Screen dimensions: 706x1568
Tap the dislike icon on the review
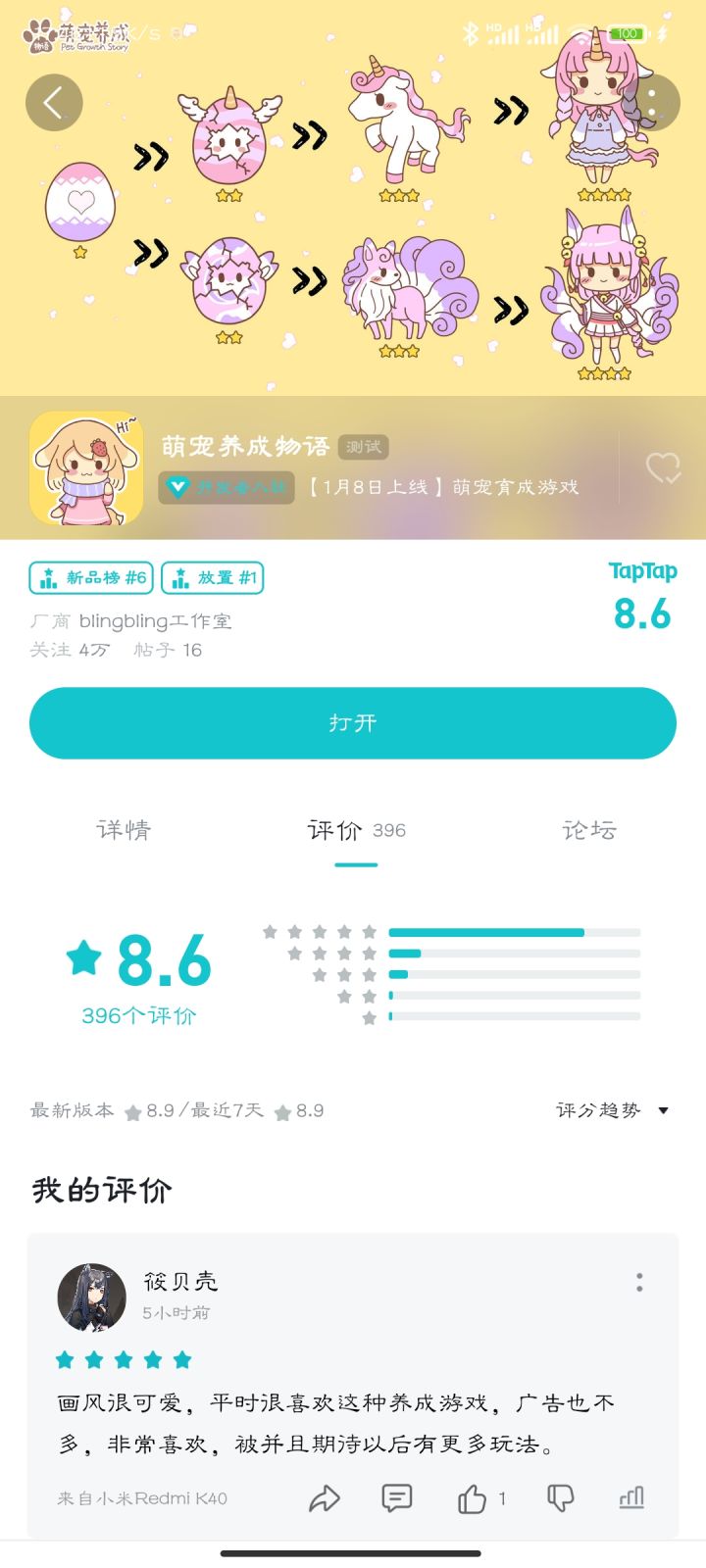(x=560, y=1498)
